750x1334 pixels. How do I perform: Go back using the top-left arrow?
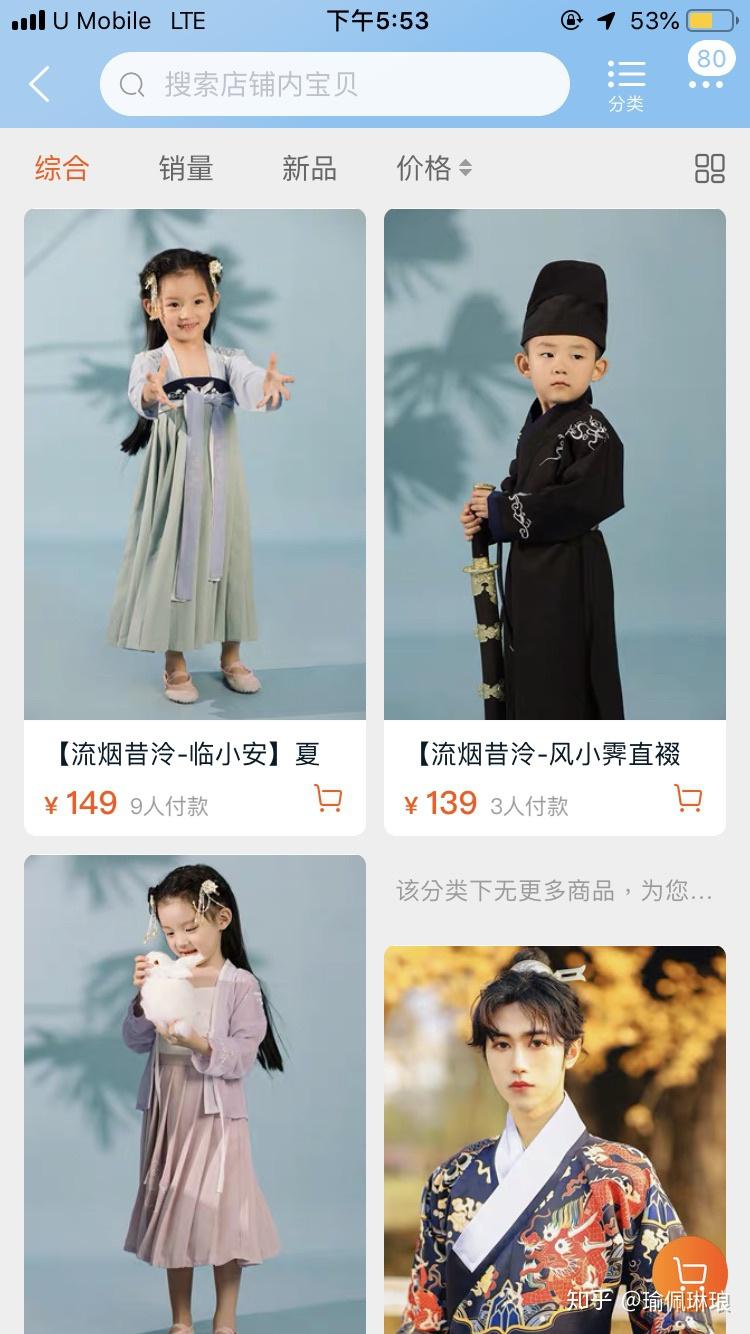40,85
